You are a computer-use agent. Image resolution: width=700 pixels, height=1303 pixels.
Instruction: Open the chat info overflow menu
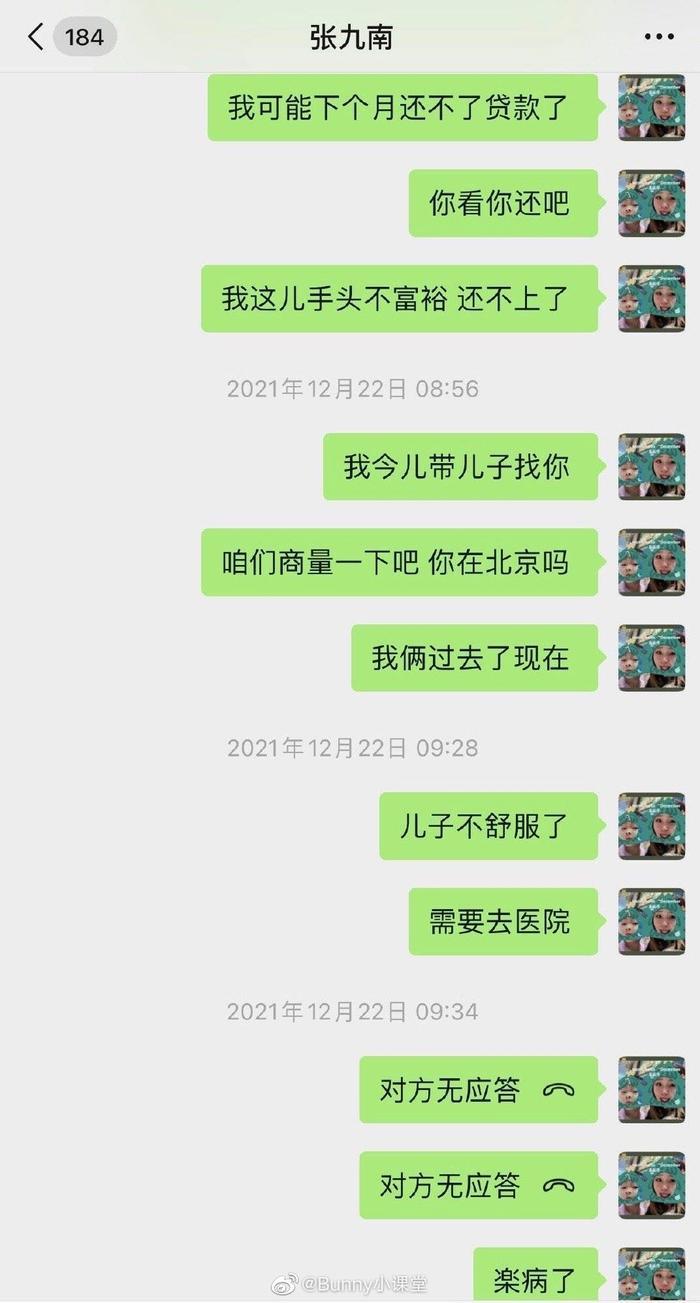658,38
